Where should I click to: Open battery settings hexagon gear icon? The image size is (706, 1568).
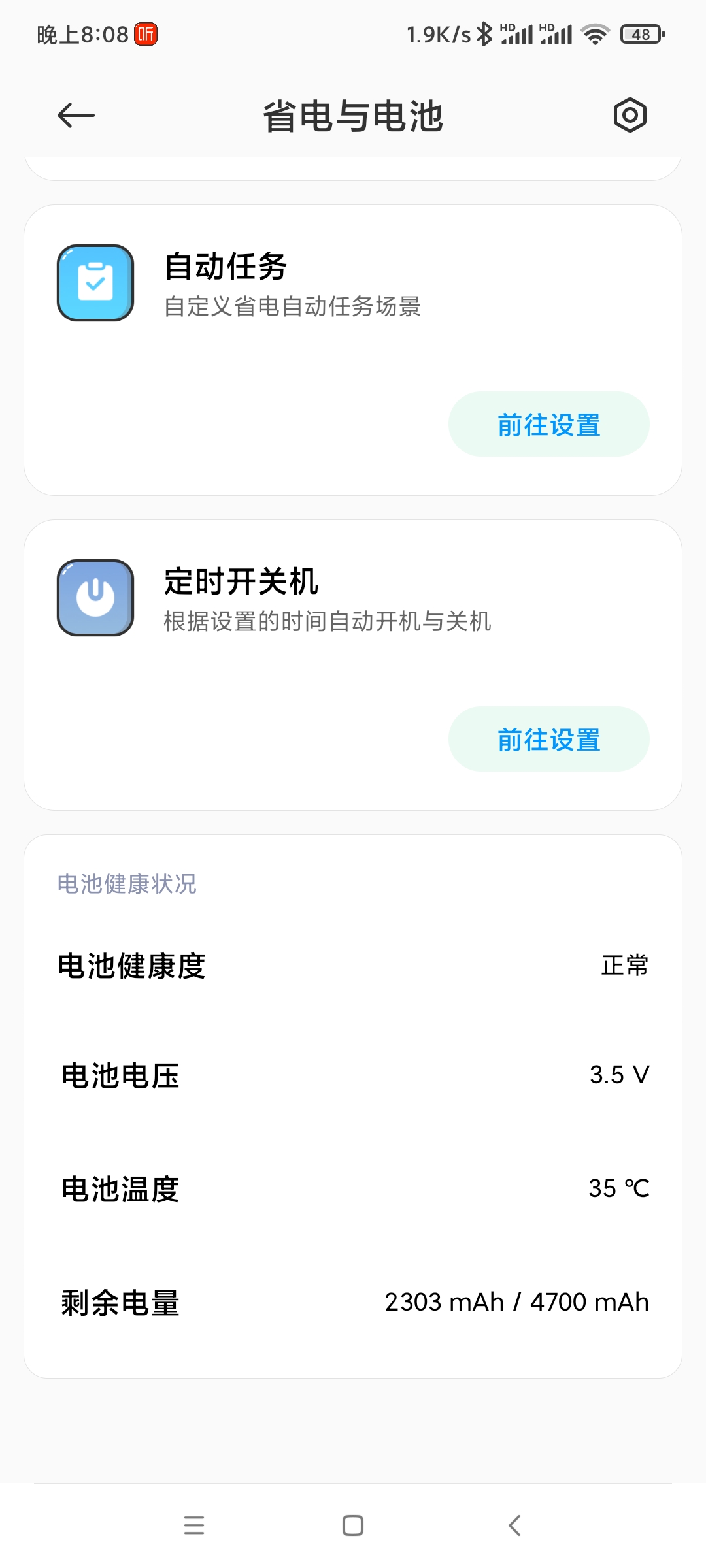[x=630, y=116]
